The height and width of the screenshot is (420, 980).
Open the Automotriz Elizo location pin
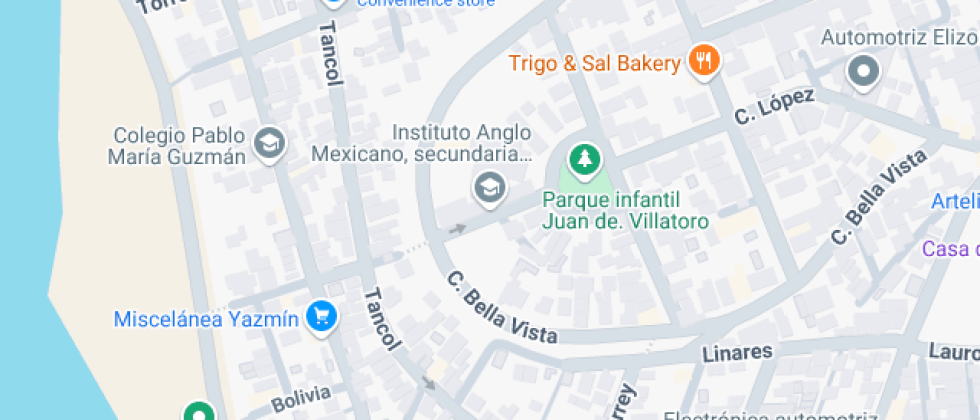(862, 72)
